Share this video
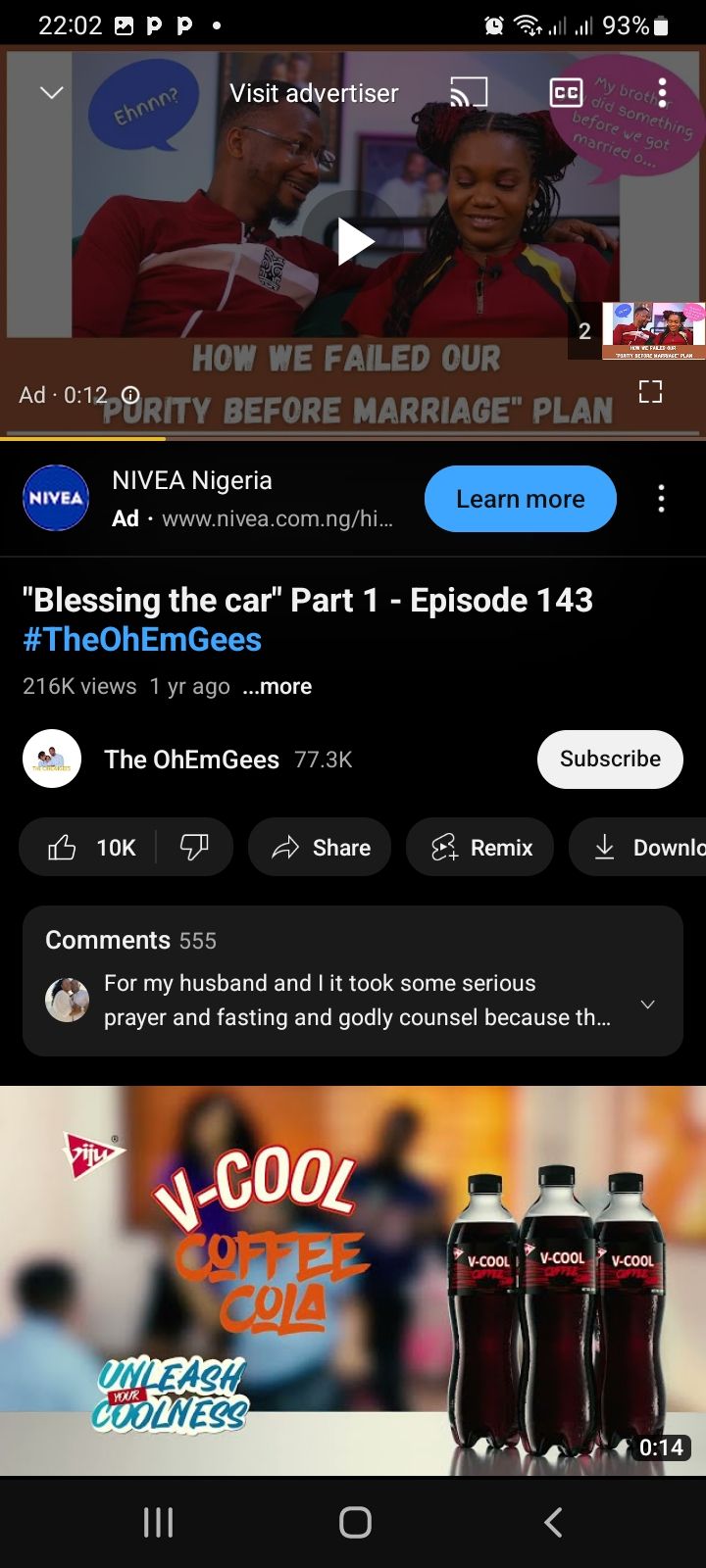 click(x=321, y=848)
